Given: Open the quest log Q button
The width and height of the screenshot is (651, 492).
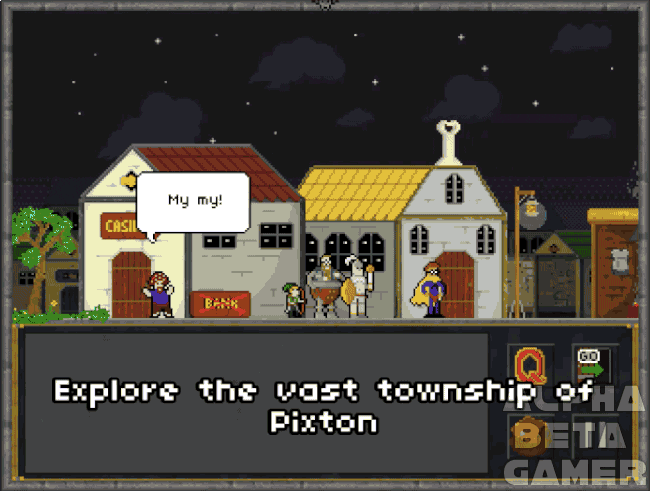Looking at the screenshot, I should point(529,365).
